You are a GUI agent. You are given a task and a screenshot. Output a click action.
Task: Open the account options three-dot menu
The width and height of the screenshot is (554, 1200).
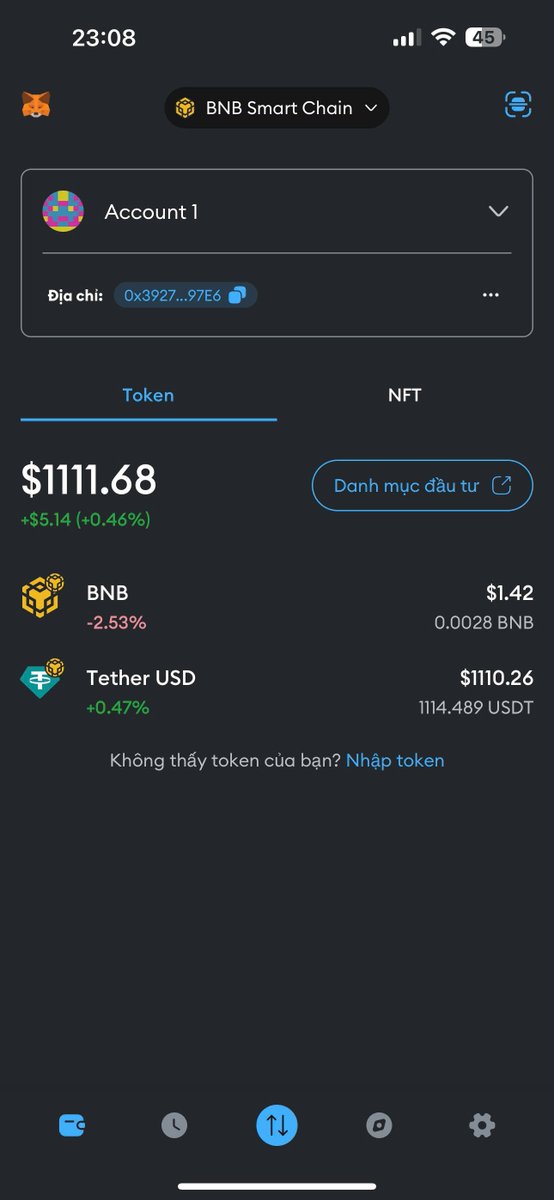pos(491,295)
